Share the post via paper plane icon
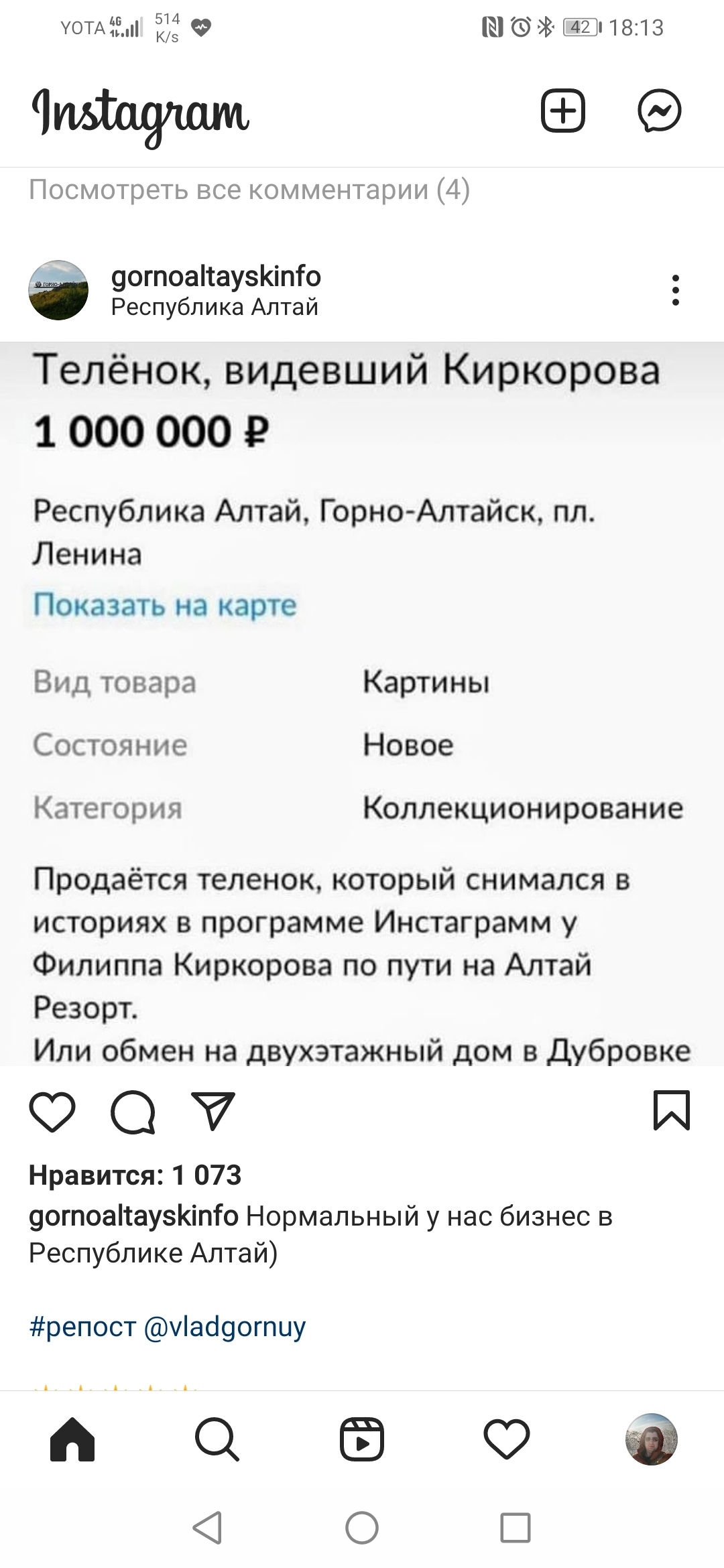Screen dimensions: 724x1568 213,1112
